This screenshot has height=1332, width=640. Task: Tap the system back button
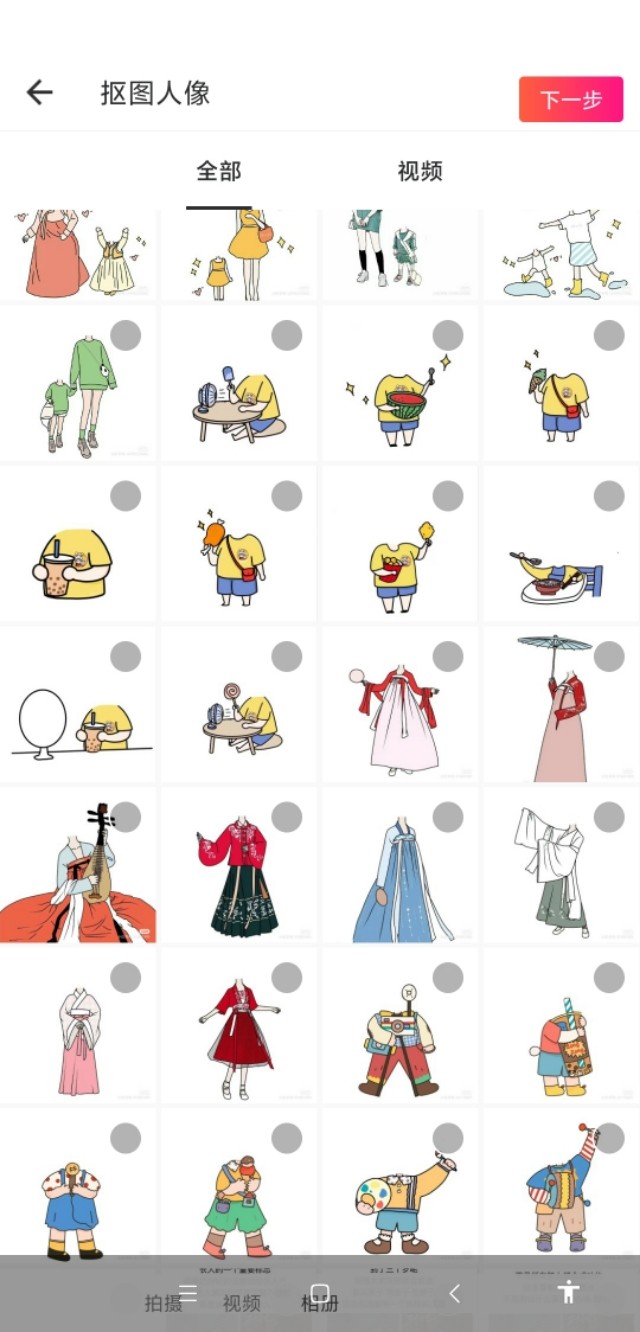tap(454, 1293)
